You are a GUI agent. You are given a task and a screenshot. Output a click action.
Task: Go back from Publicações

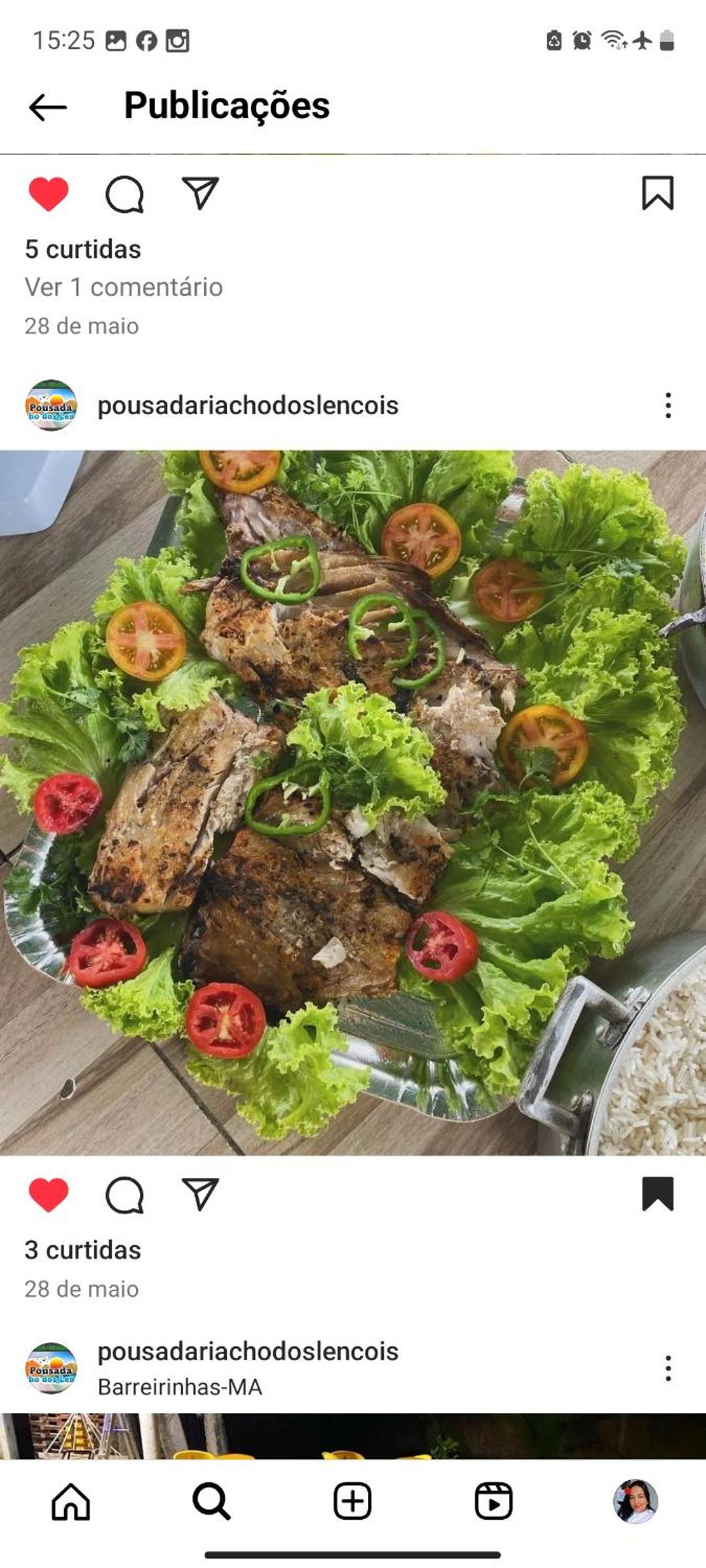coord(48,107)
